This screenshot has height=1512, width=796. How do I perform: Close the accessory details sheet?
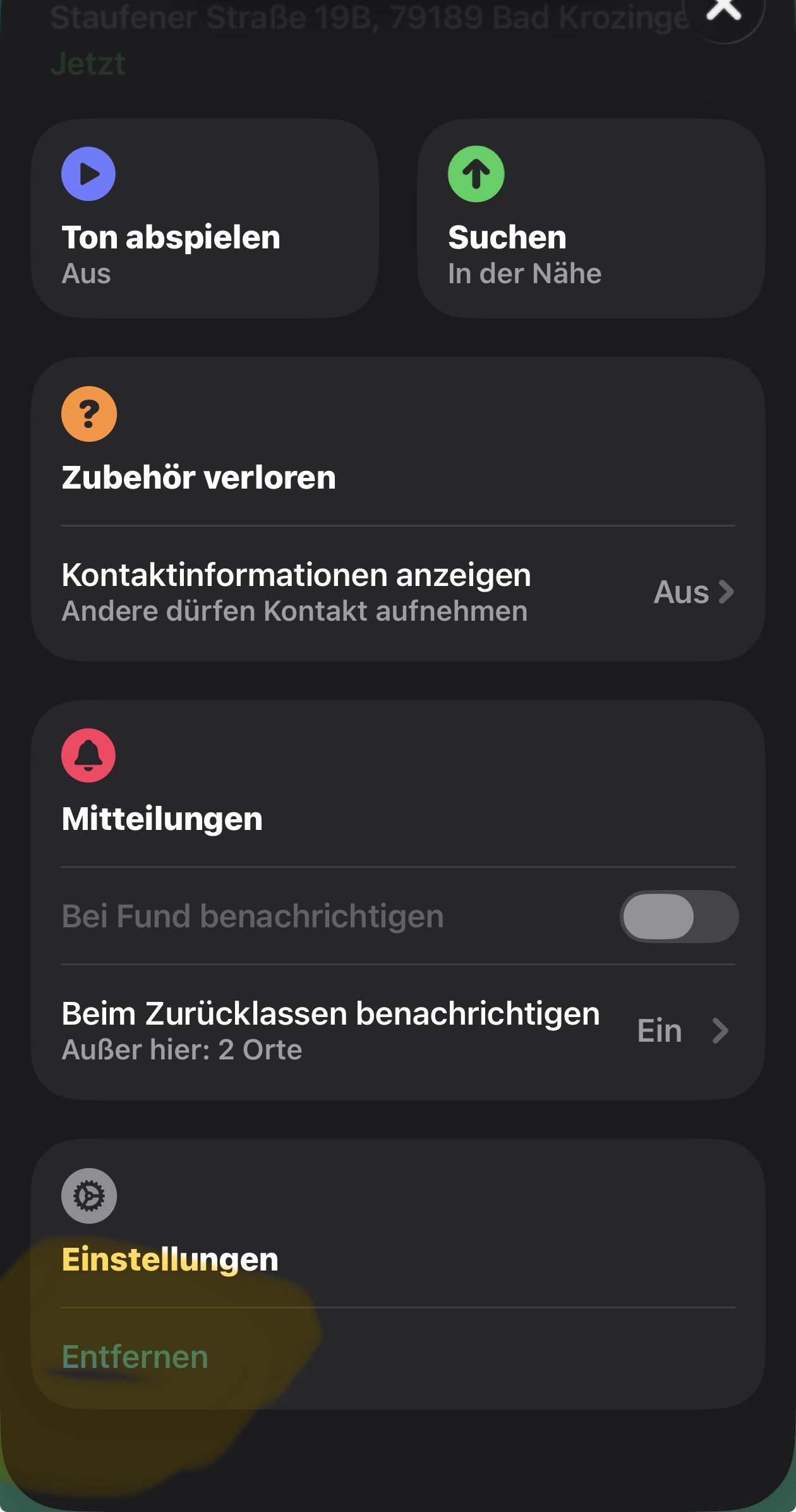[724, 11]
